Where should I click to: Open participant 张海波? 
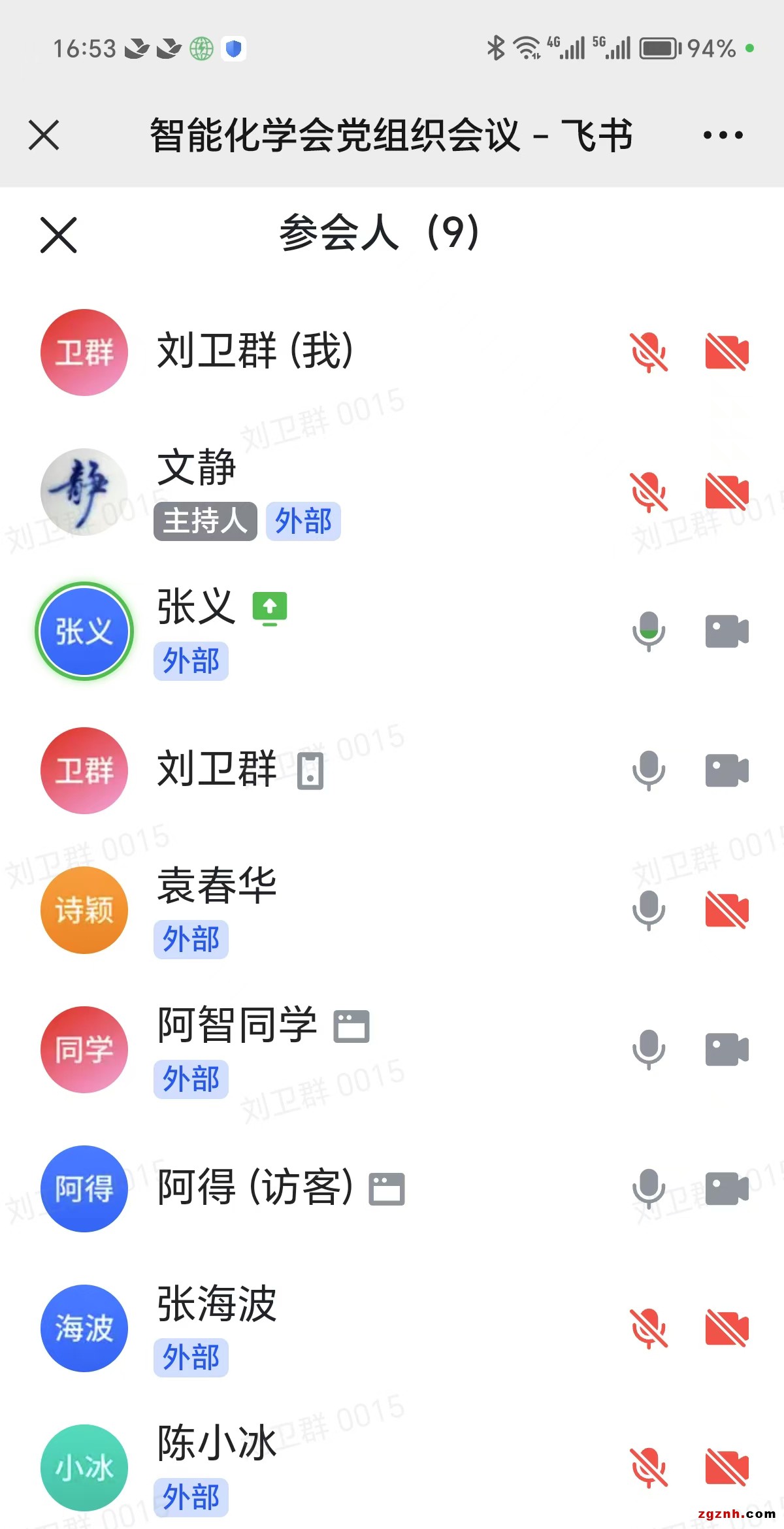217,1304
